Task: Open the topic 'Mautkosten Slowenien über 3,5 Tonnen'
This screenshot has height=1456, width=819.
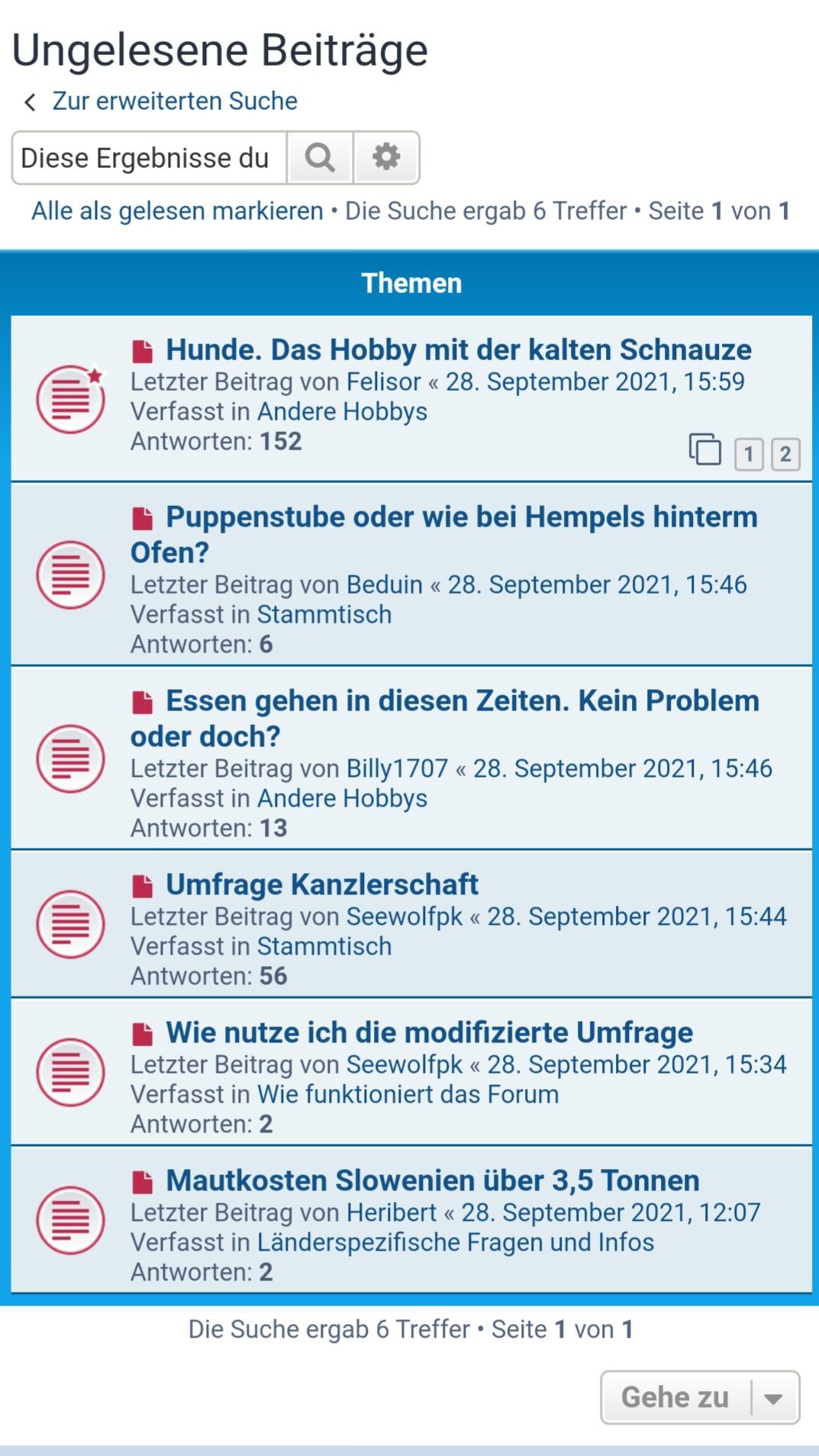Action: tap(433, 1181)
